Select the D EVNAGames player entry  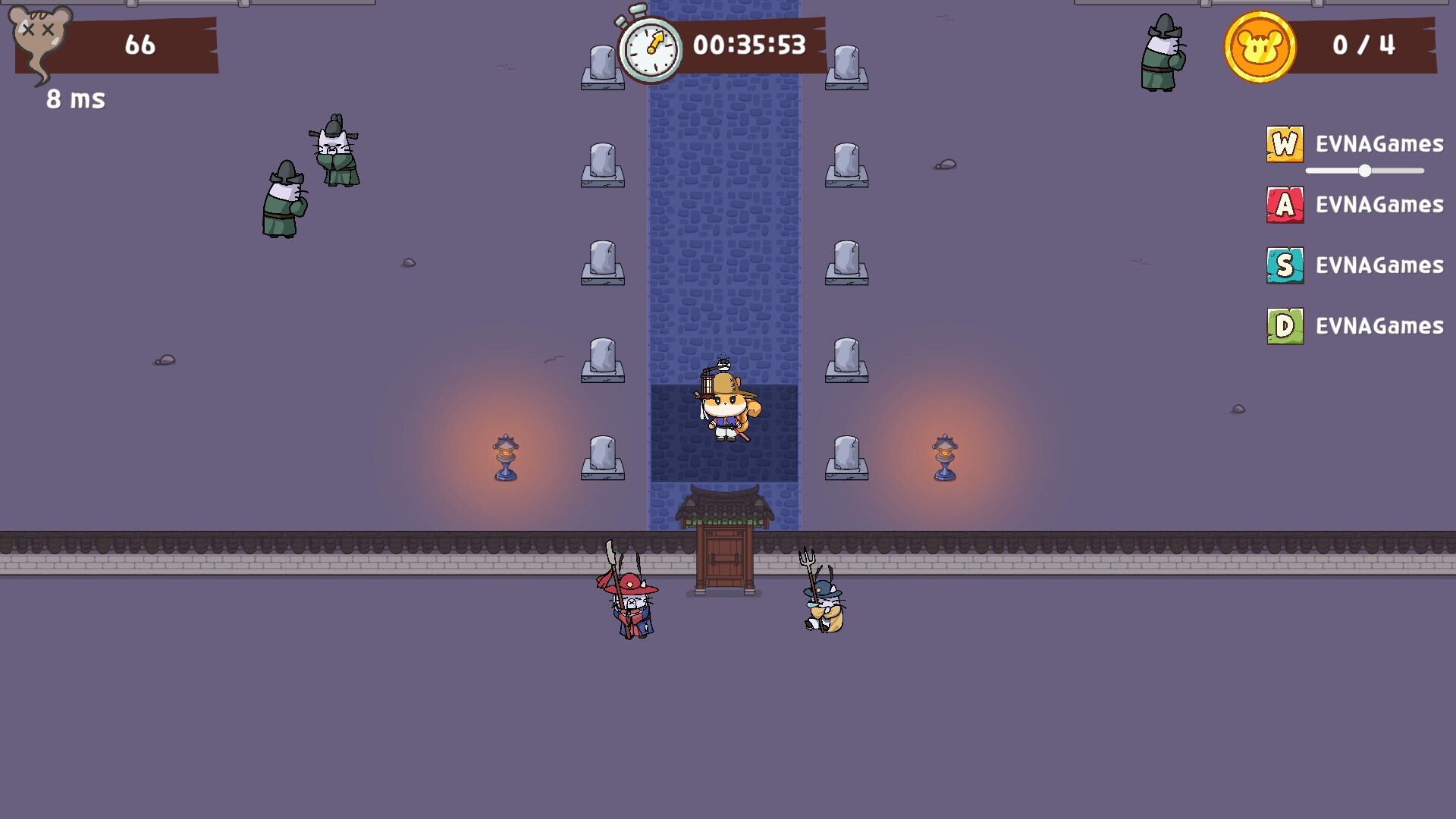coord(1355,326)
